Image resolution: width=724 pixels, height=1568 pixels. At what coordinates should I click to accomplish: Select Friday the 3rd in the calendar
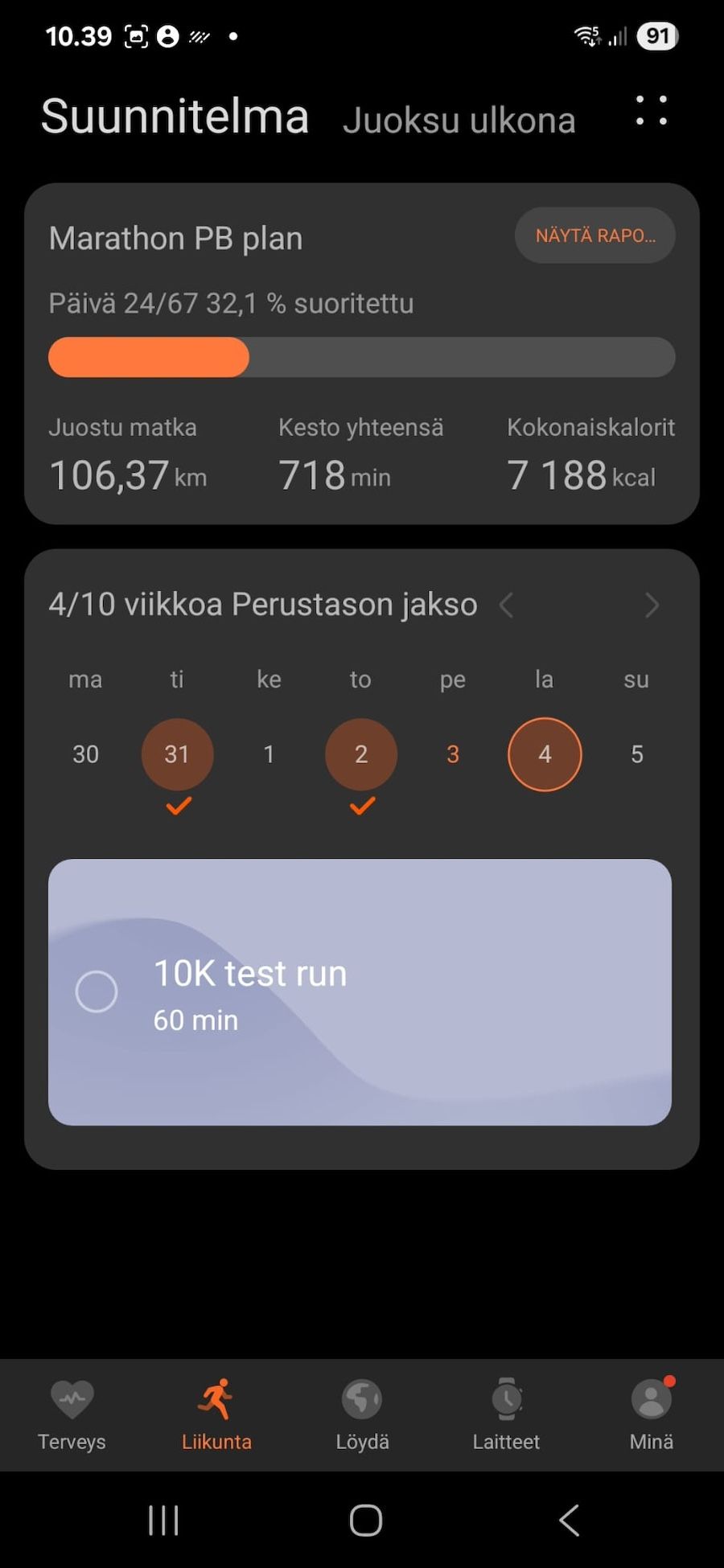[x=453, y=754]
